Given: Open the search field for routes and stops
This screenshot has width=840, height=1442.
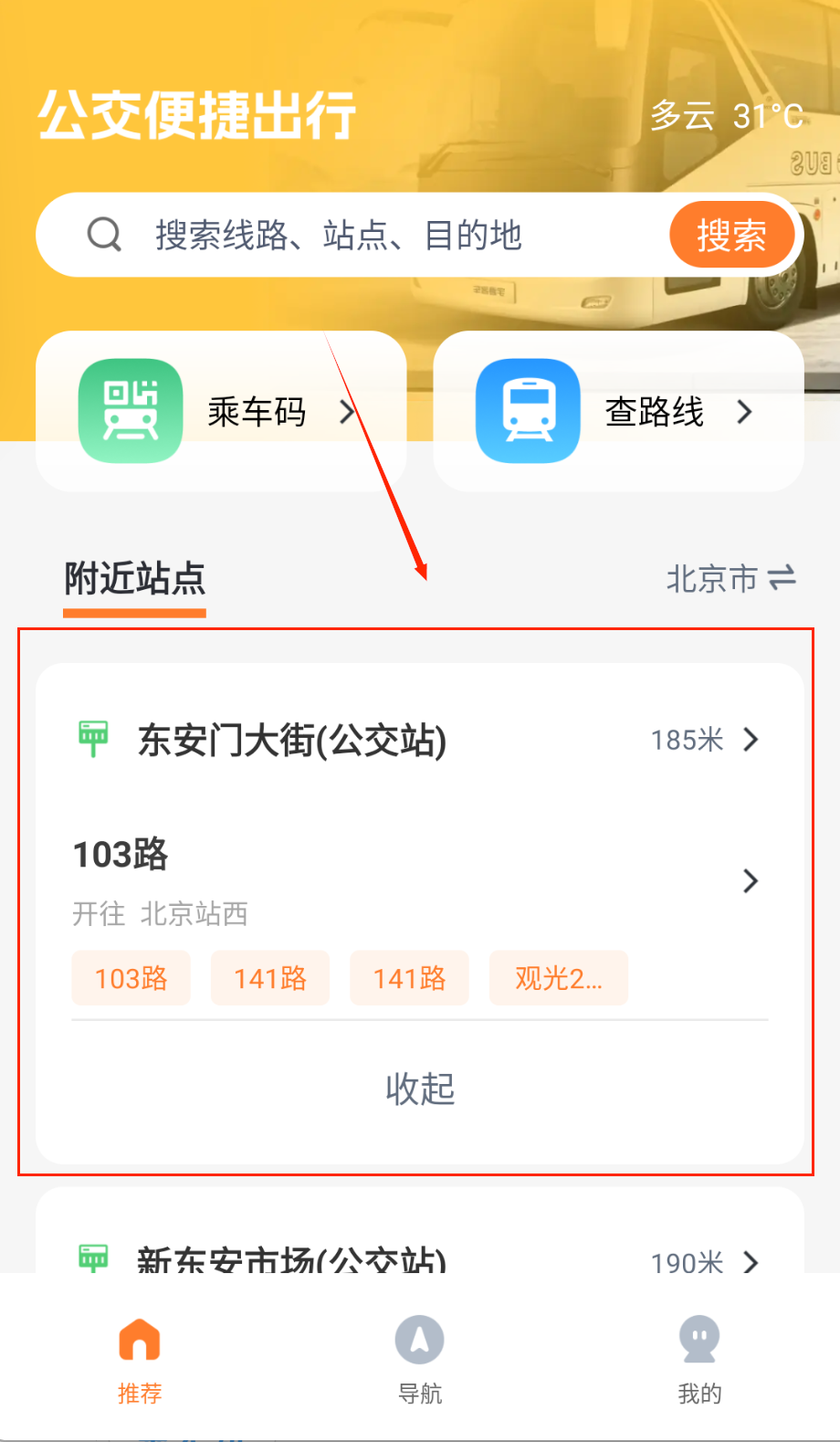Looking at the screenshot, I should pyautogui.click(x=365, y=236).
